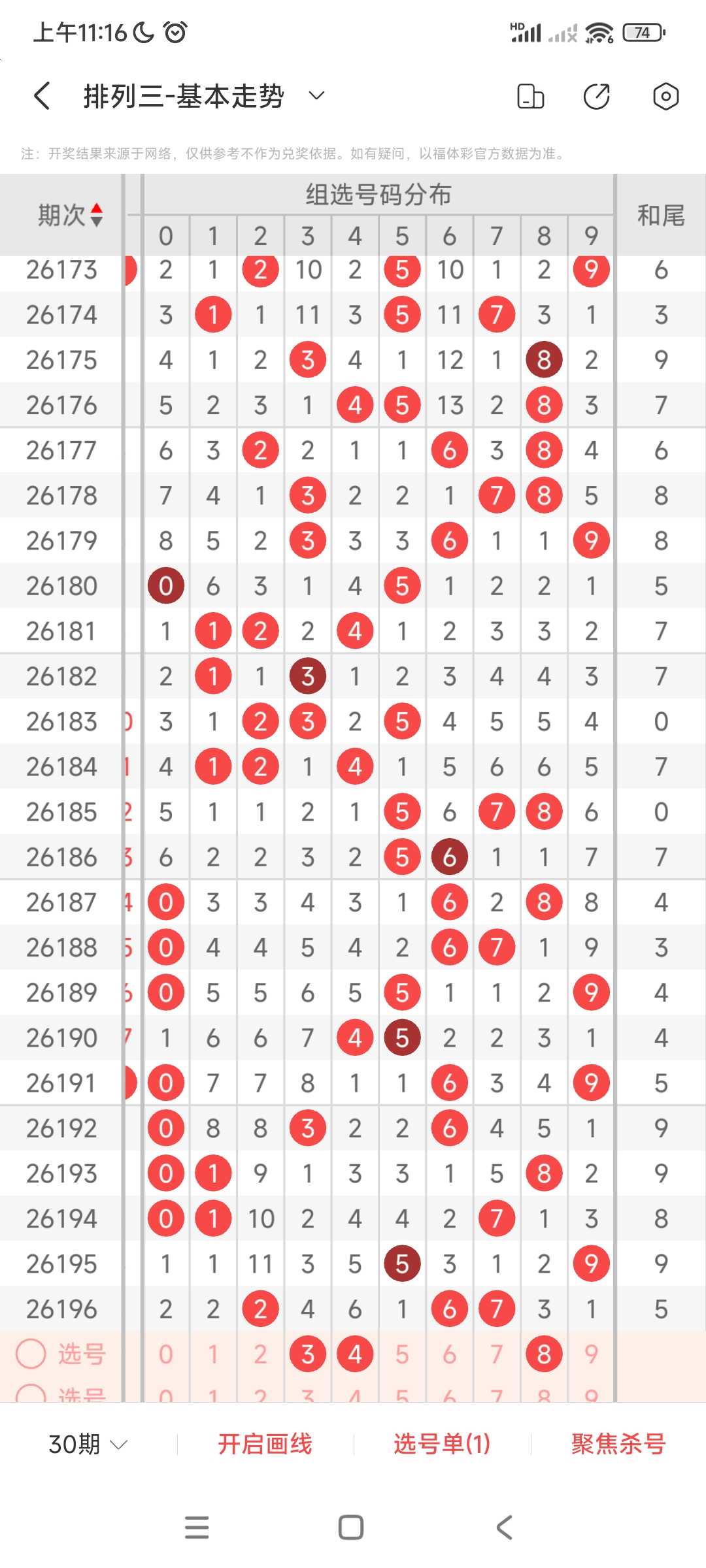The width and height of the screenshot is (706, 1568).
Task: Tap the system home button
Action: coord(351,1527)
